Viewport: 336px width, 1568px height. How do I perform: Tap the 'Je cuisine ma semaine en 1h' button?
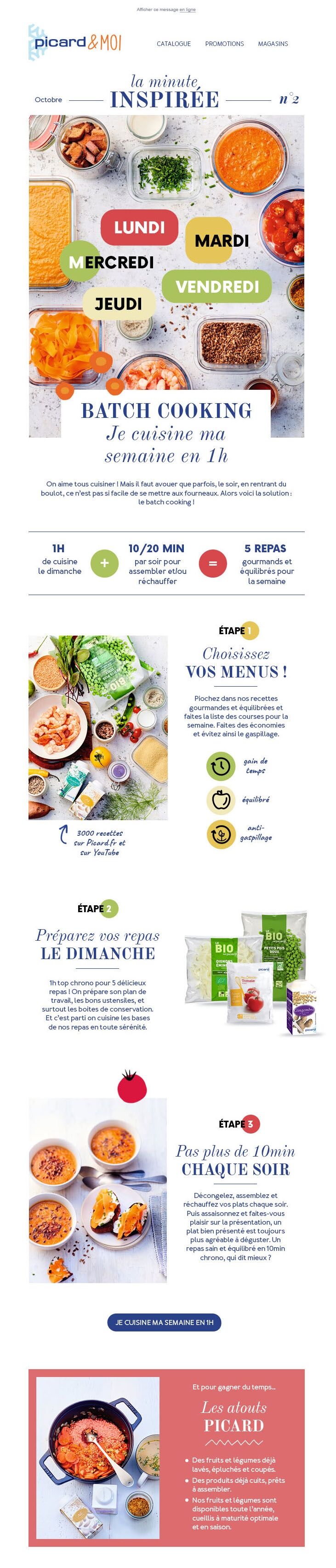point(164,1323)
